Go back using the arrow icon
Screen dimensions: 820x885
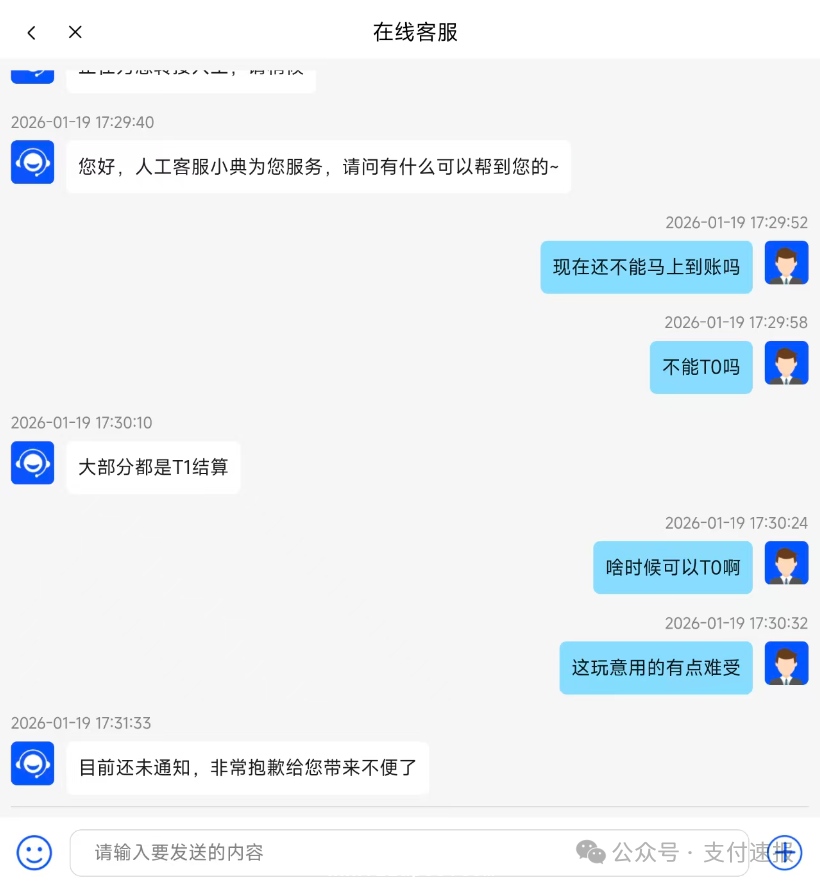click(x=31, y=33)
